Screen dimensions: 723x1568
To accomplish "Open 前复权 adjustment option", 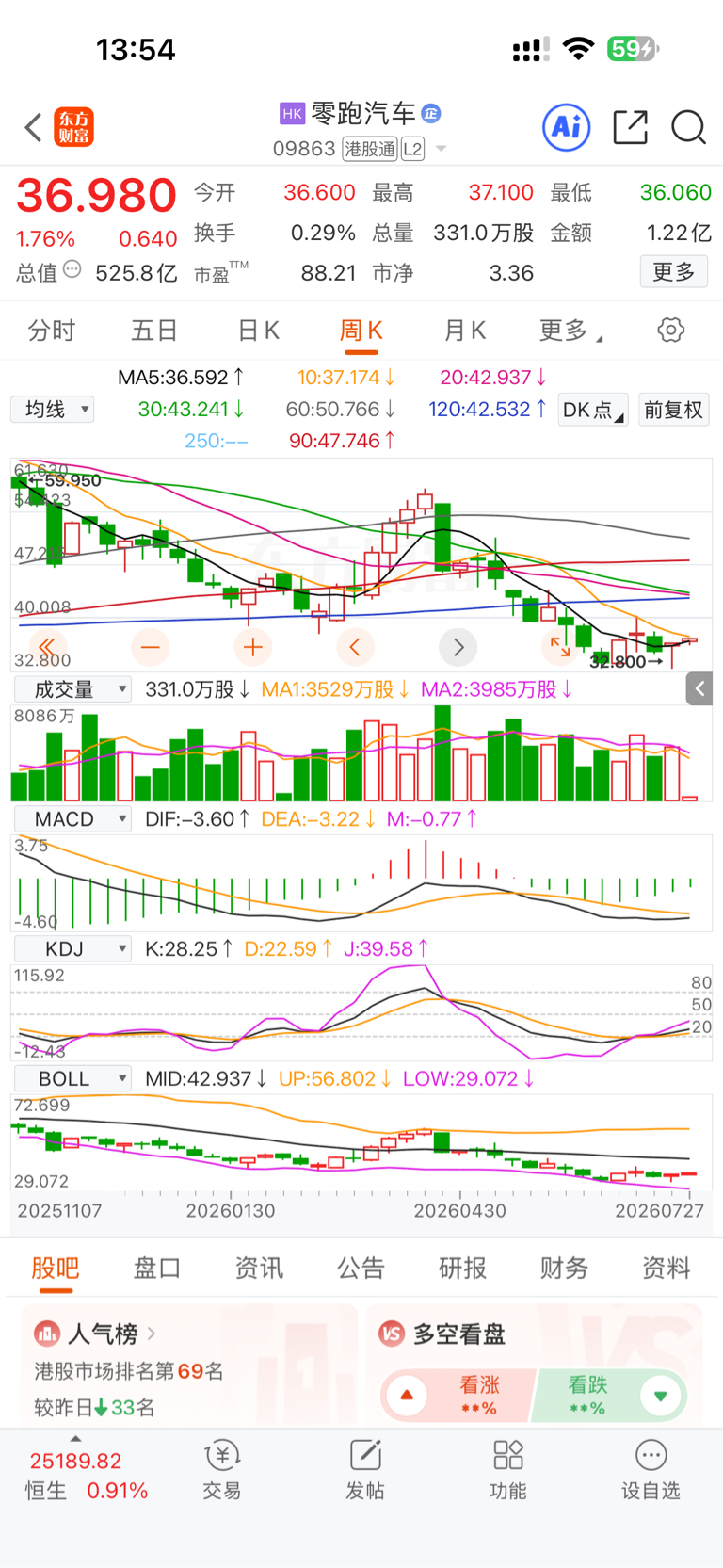I will click(x=673, y=410).
